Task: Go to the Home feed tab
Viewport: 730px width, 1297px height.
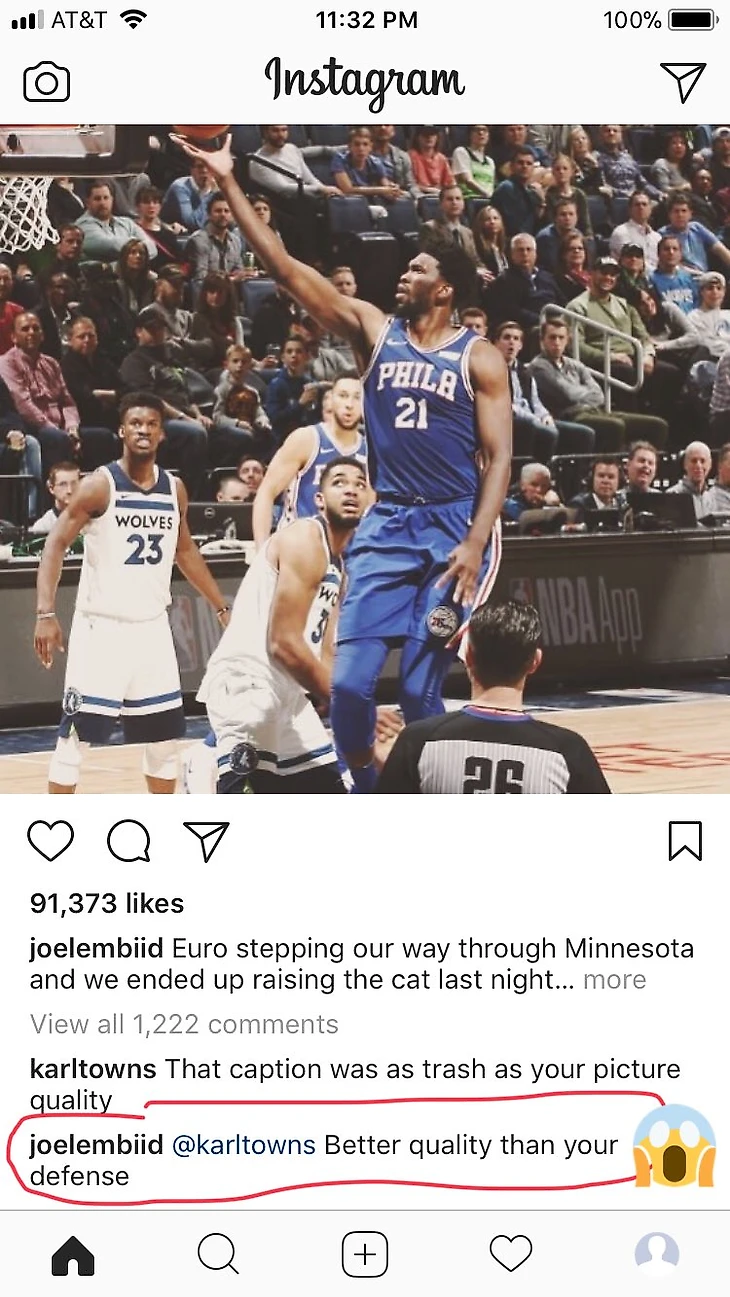Action: 72,1254
